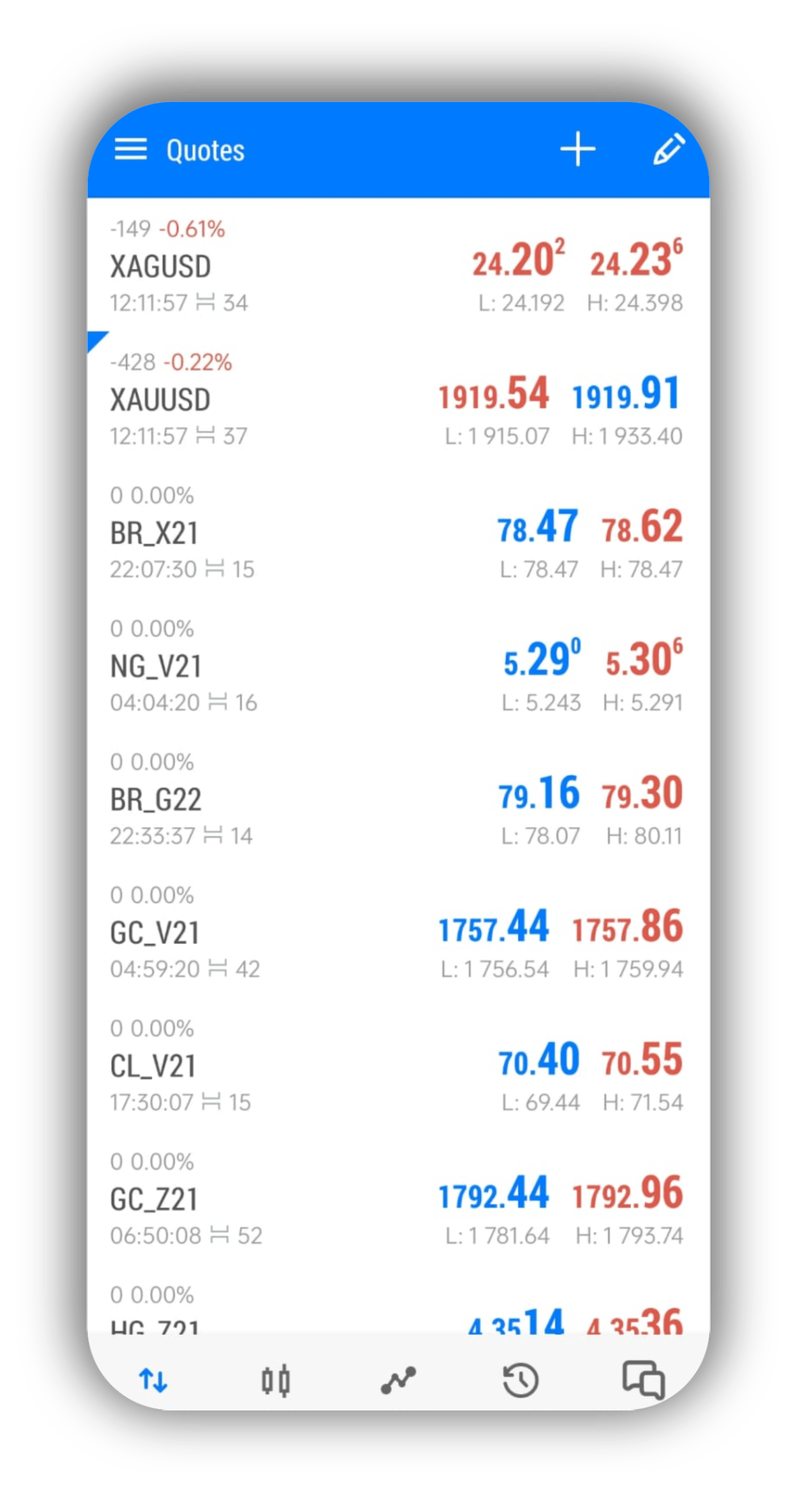Open the history clock tab
The height and width of the screenshot is (1512, 797).
(520, 1380)
